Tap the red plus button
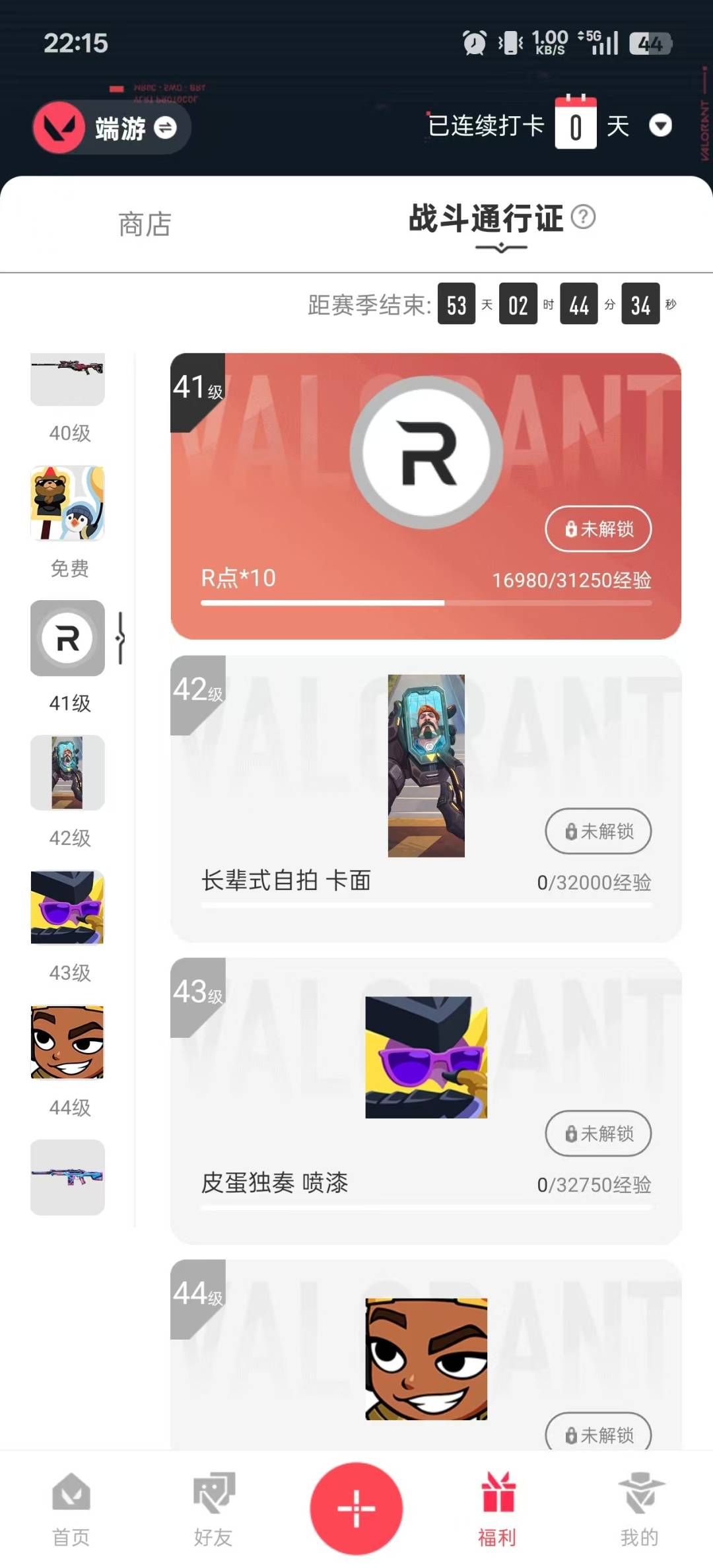Image resolution: width=713 pixels, height=1568 pixels. click(x=356, y=1509)
